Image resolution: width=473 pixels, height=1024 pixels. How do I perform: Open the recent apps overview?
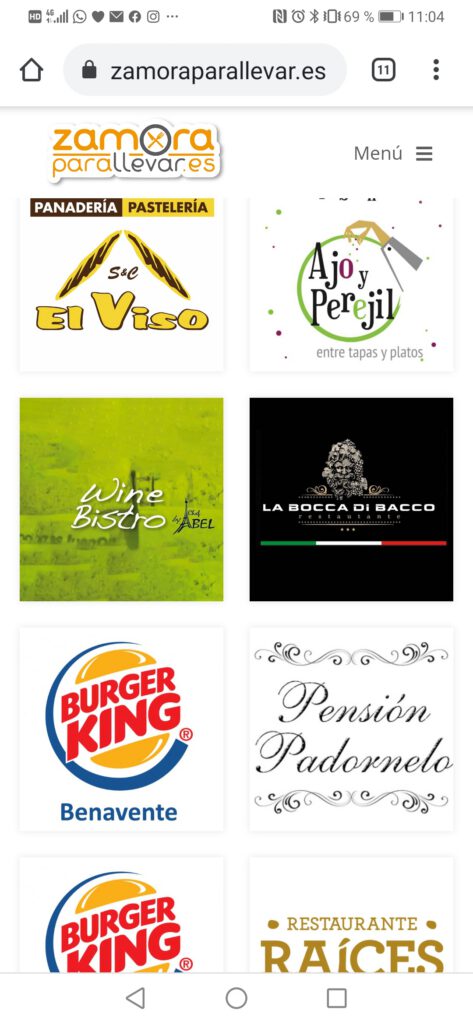[336, 998]
